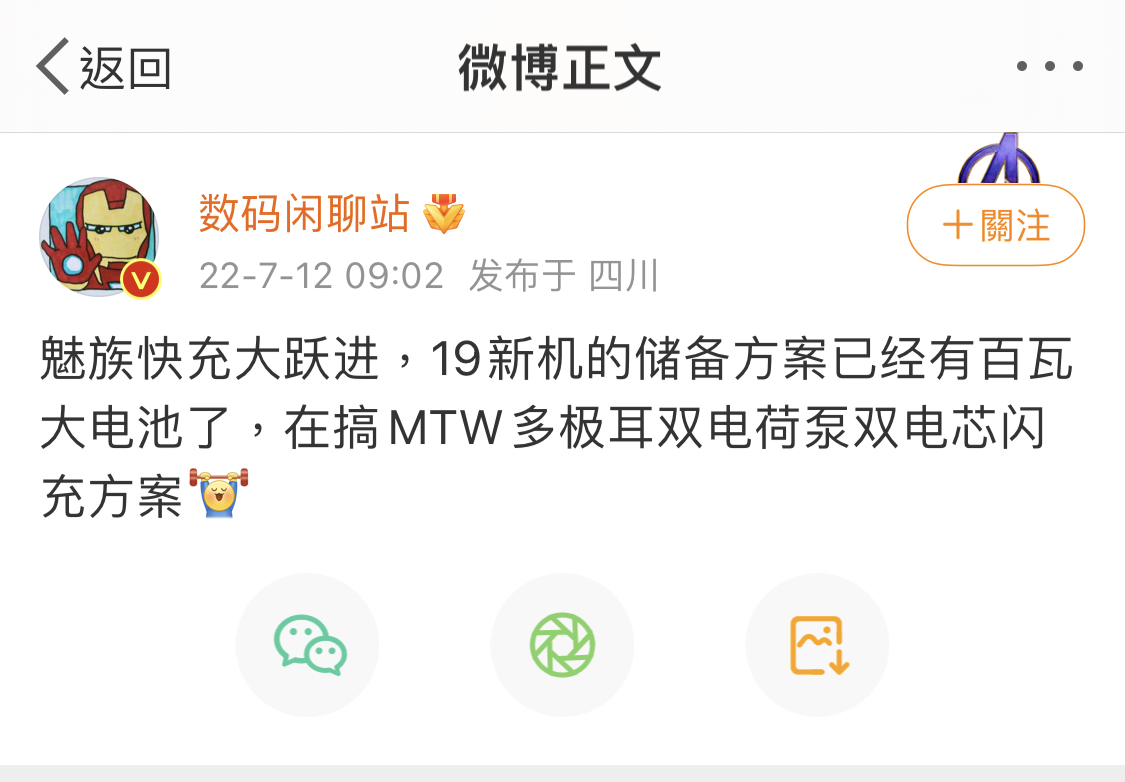Go back with the 返回 button
This screenshot has width=1125, height=782.
(104, 67)
